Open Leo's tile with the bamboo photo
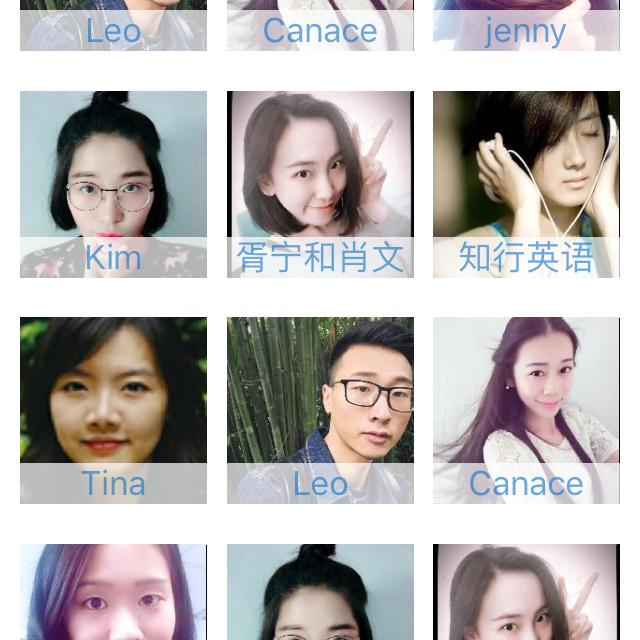Image resolution: width=640 pixels, height=640 pixels. point(320,411)
